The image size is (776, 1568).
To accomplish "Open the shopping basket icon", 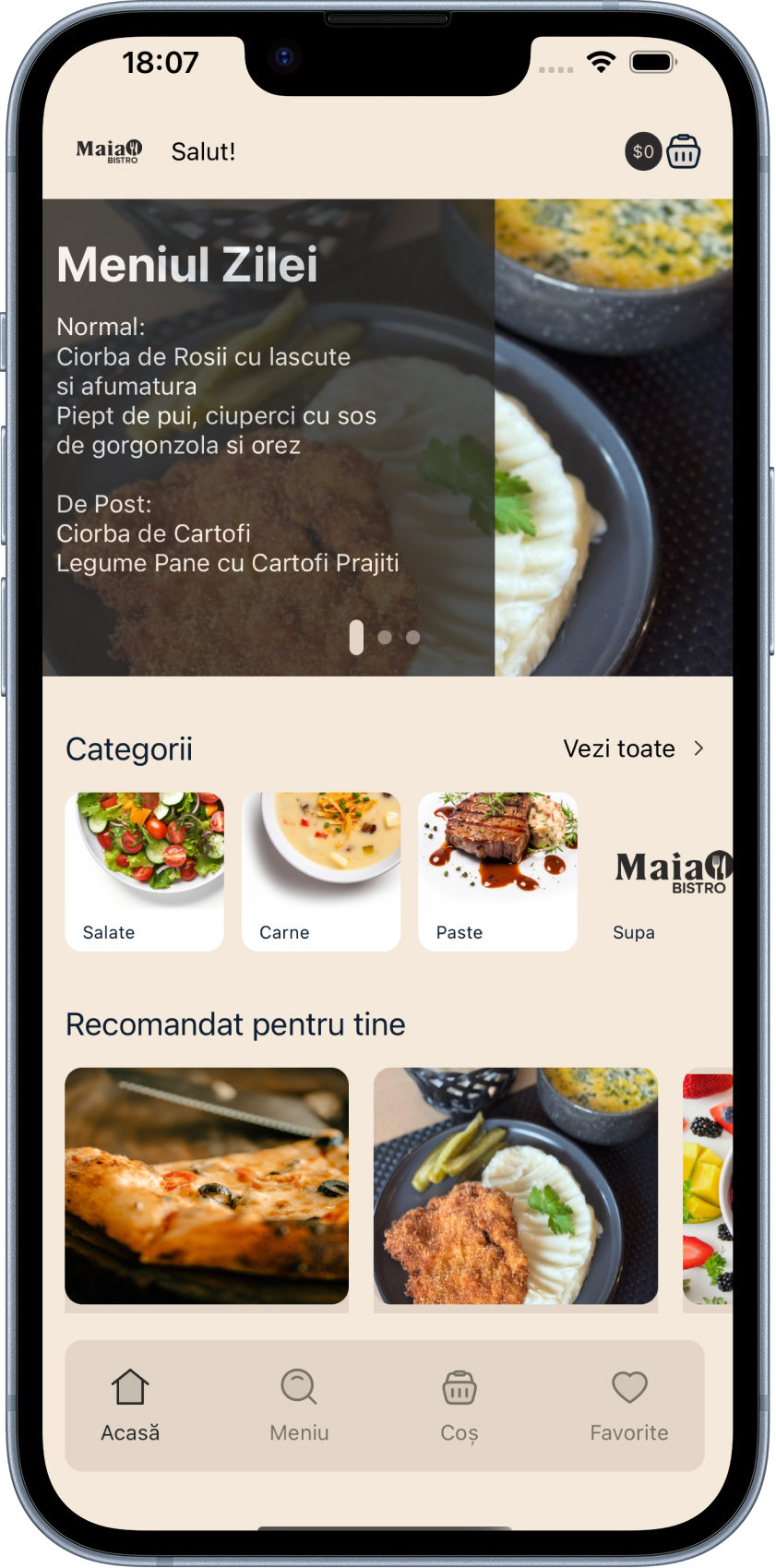I will point(683,151).
